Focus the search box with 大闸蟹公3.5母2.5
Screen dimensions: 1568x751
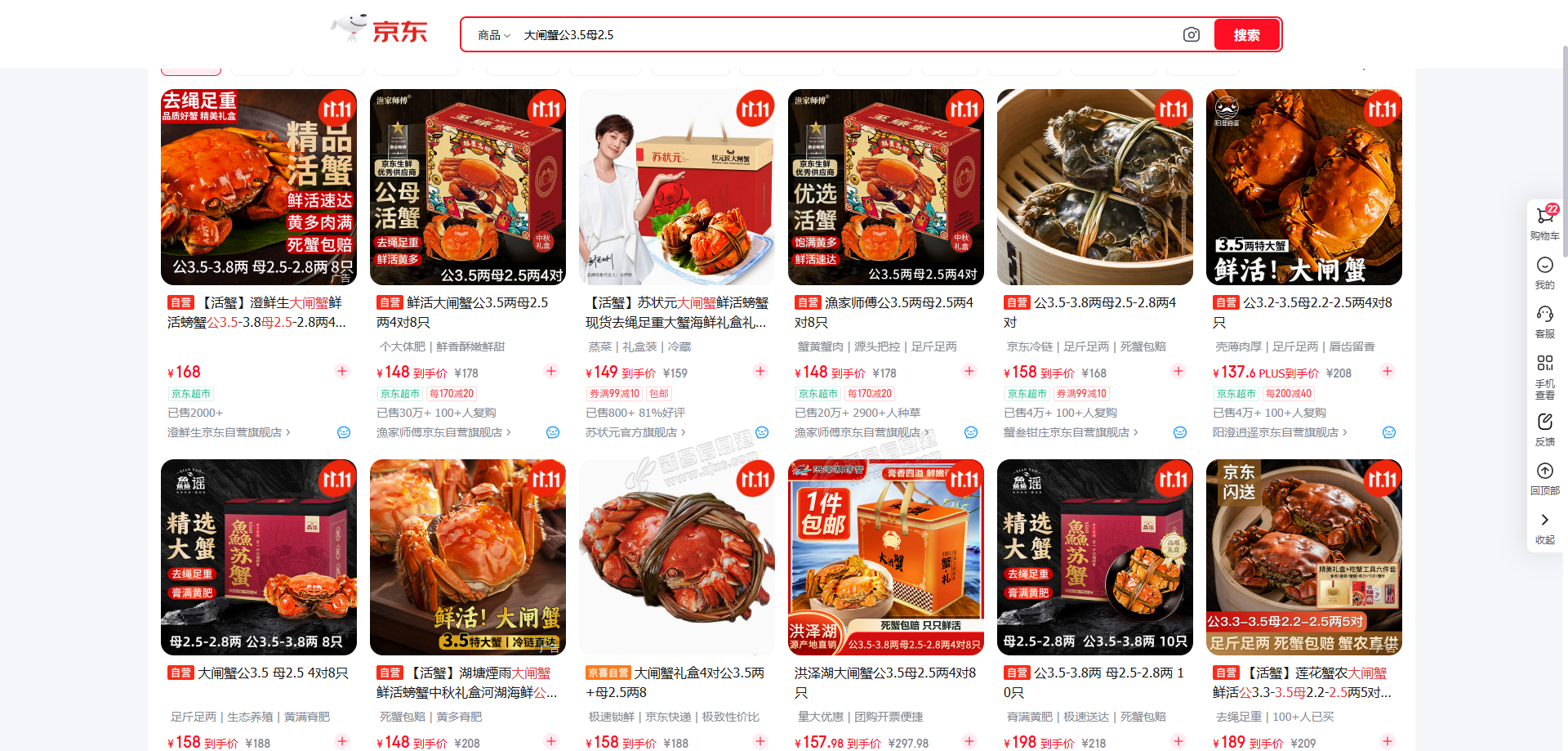tap(841, 35)
